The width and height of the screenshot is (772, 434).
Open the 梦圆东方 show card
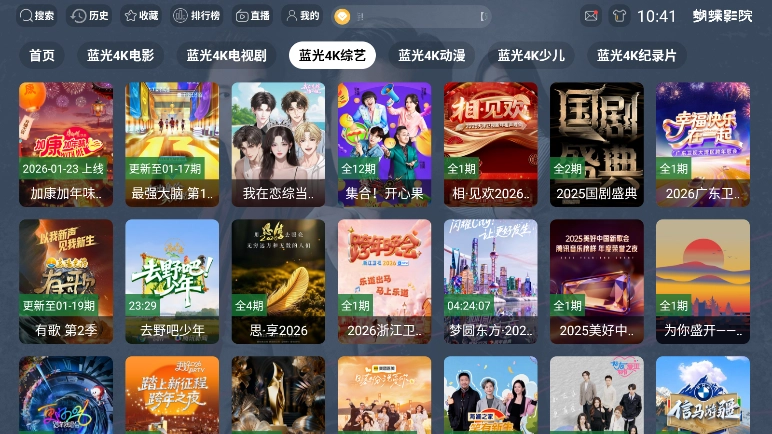[x=490, y=280]
